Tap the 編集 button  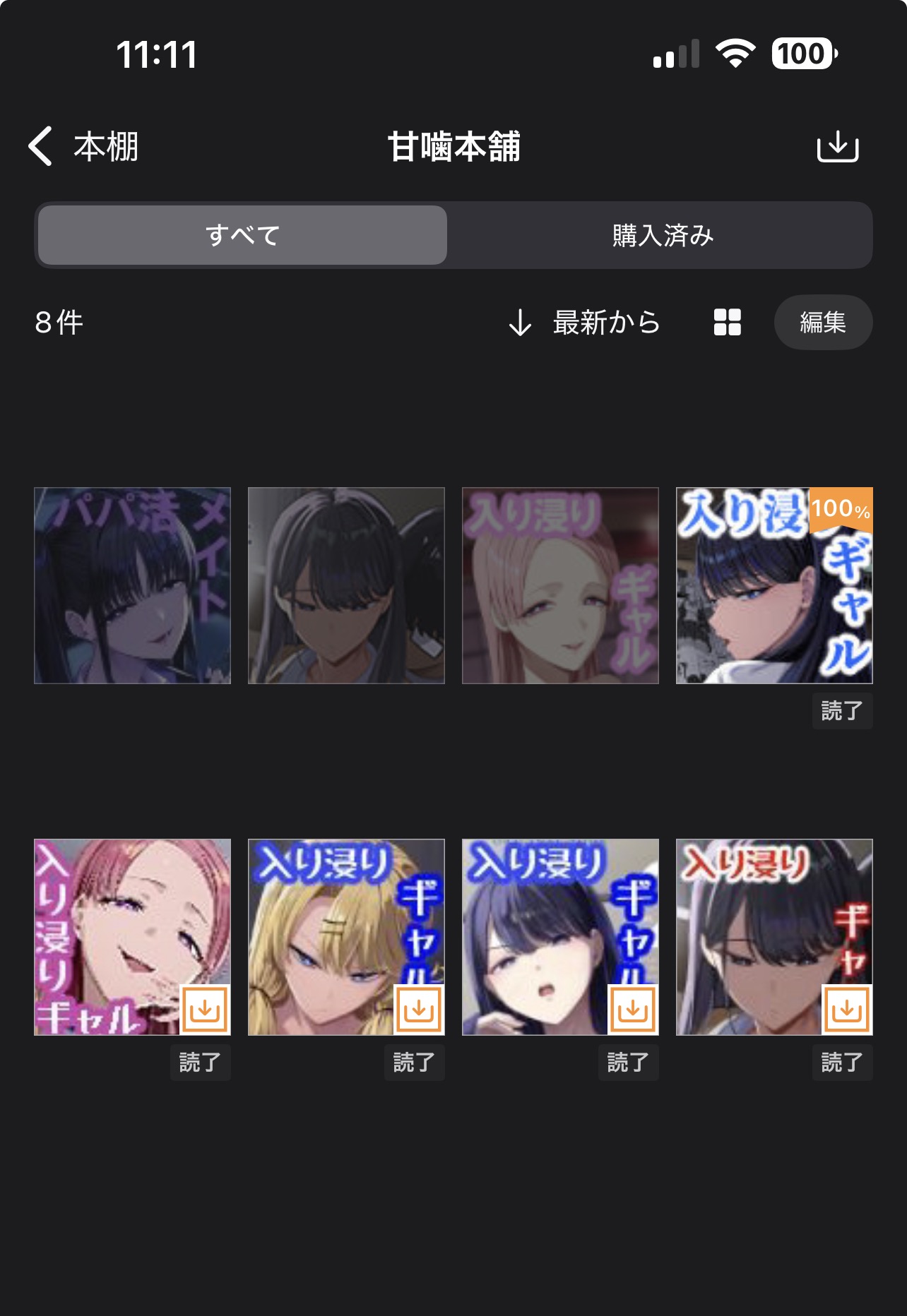coord(823,323)
